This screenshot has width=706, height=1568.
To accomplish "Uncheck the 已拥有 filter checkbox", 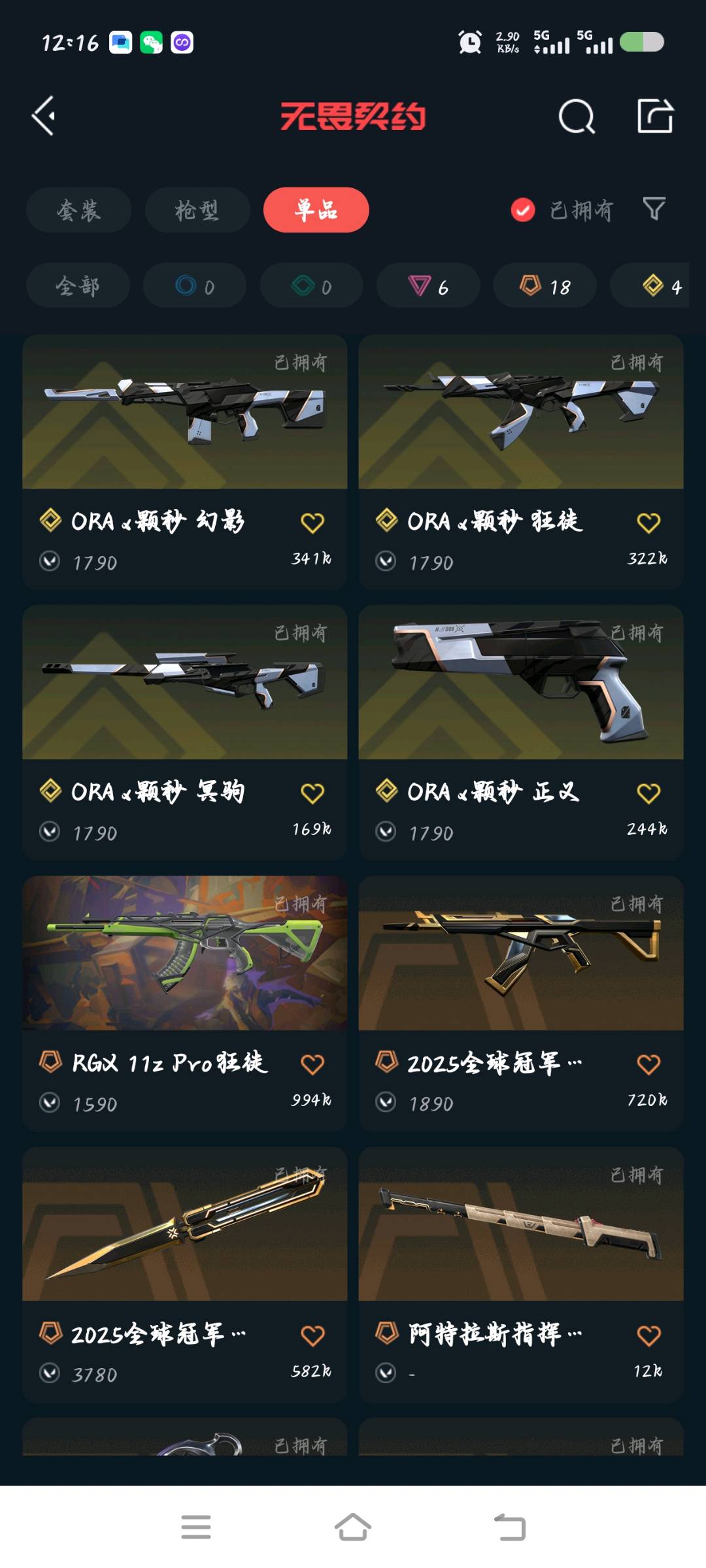I will pos(523,210).
